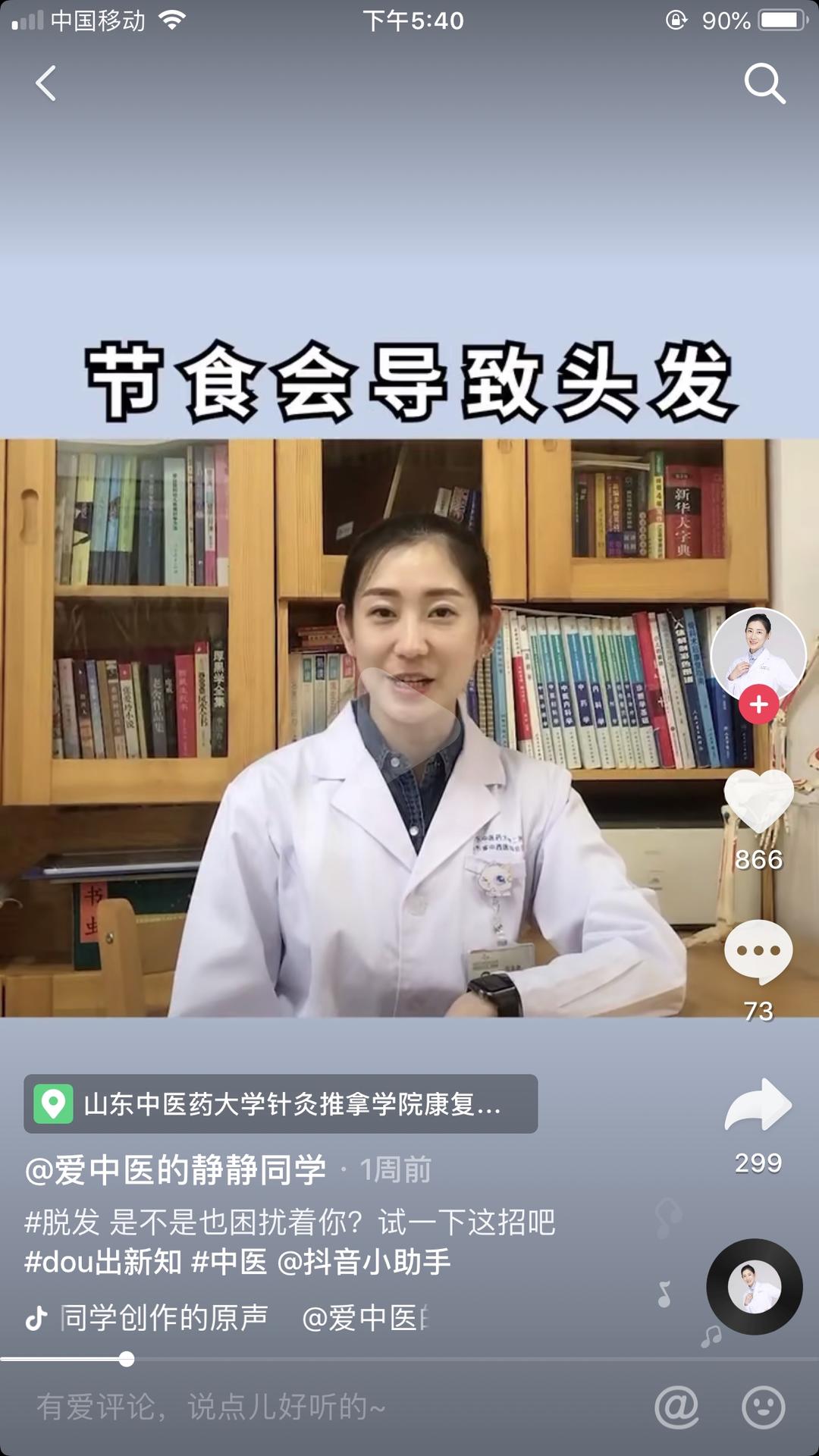Image resolution: width=819 pixels, height=1456 pixels.
Task: Open the comments bubble
Action: [758, 951]
